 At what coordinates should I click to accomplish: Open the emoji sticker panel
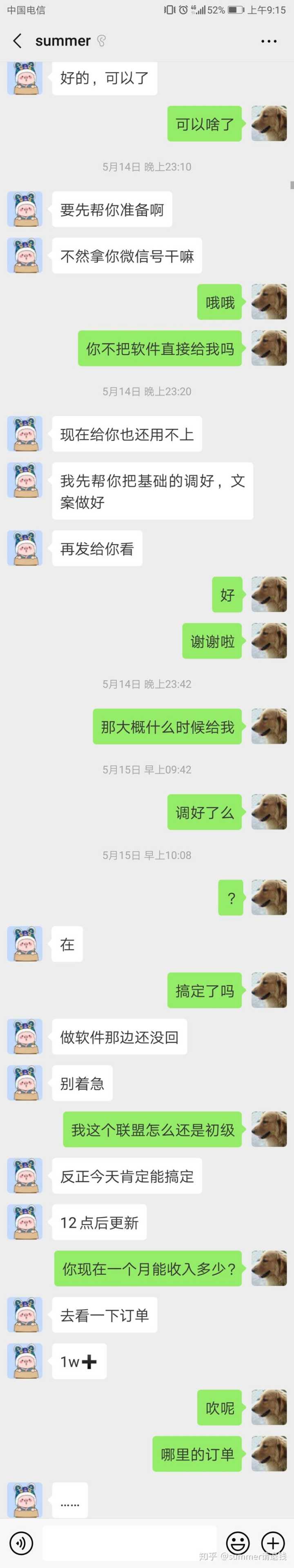click(x=237, y=1542)
